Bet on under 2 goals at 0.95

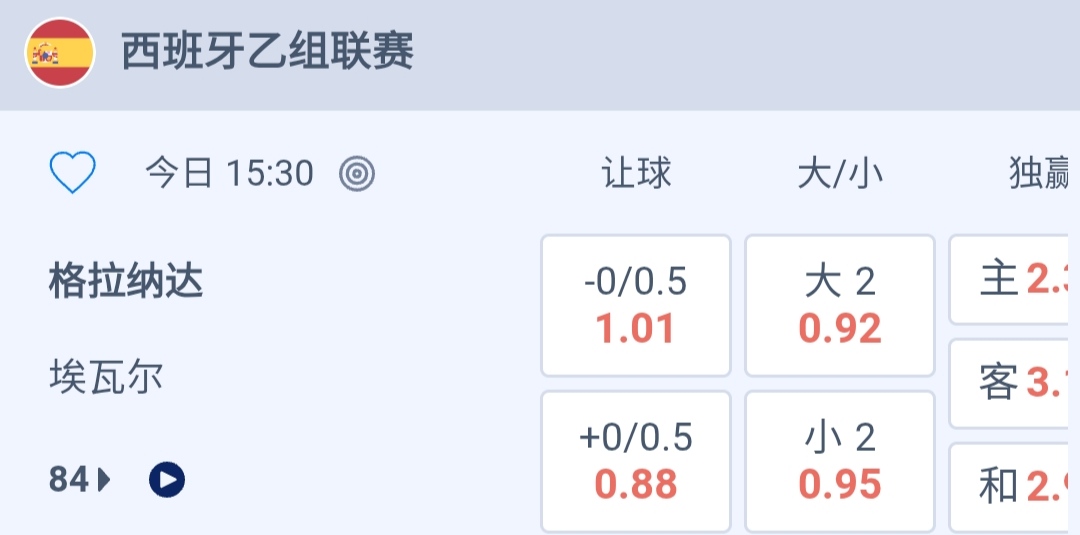840,461
